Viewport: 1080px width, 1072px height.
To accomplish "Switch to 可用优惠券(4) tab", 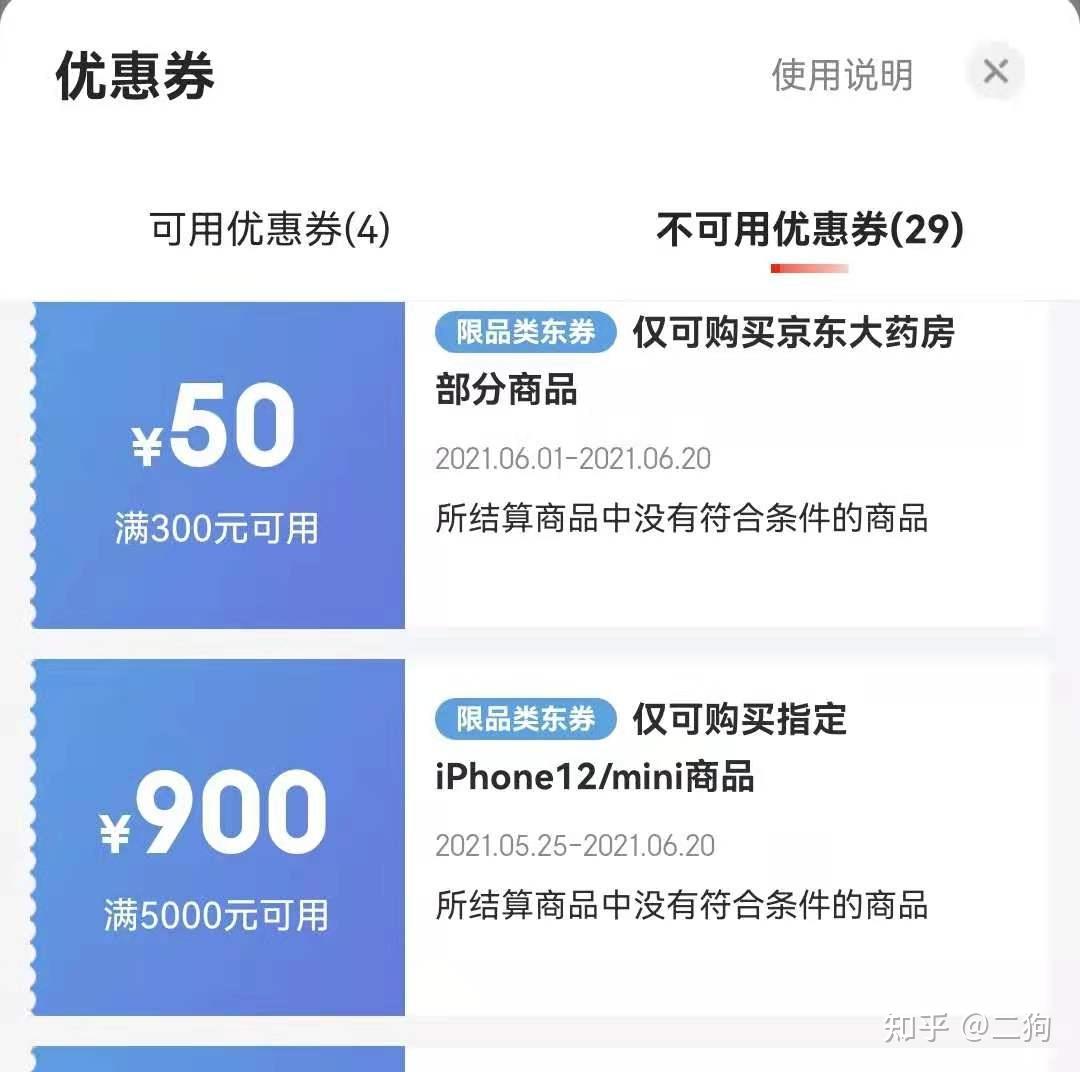I will coord(270,230).
